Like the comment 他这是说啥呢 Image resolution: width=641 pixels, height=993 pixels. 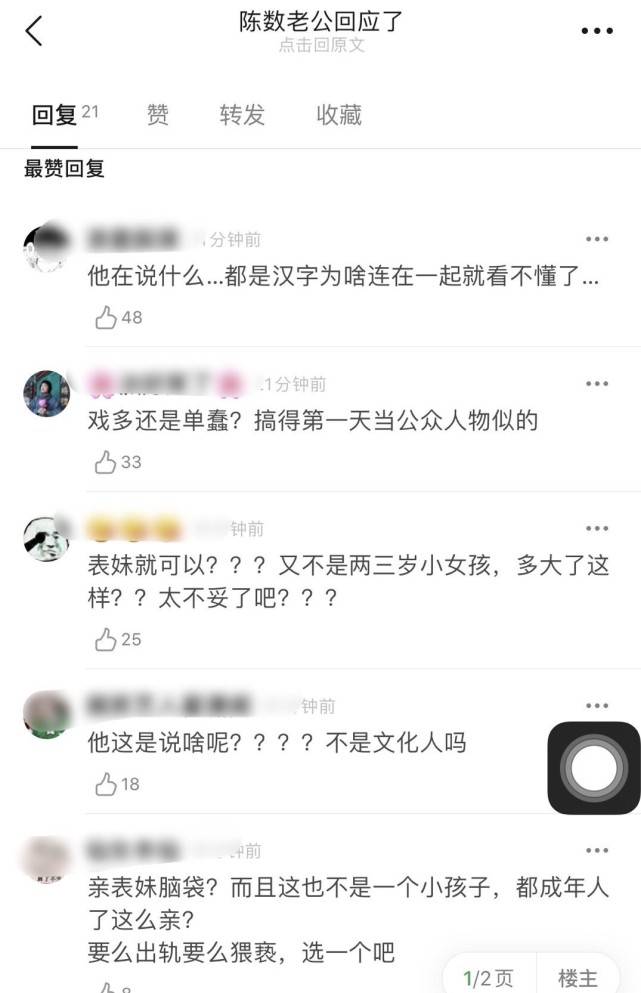(107, 785)
